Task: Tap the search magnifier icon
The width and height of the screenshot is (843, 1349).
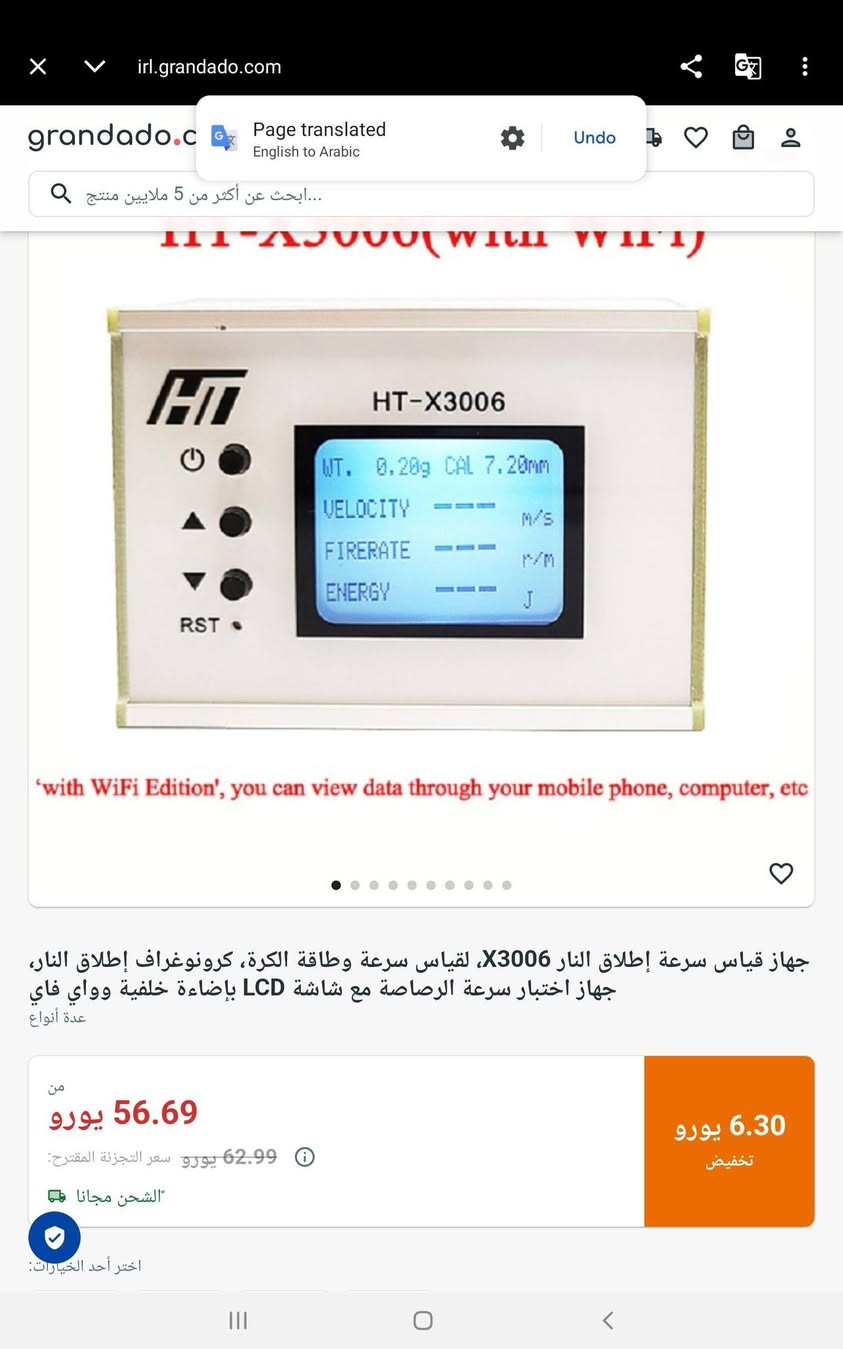Action: click(x=60, y=193)
